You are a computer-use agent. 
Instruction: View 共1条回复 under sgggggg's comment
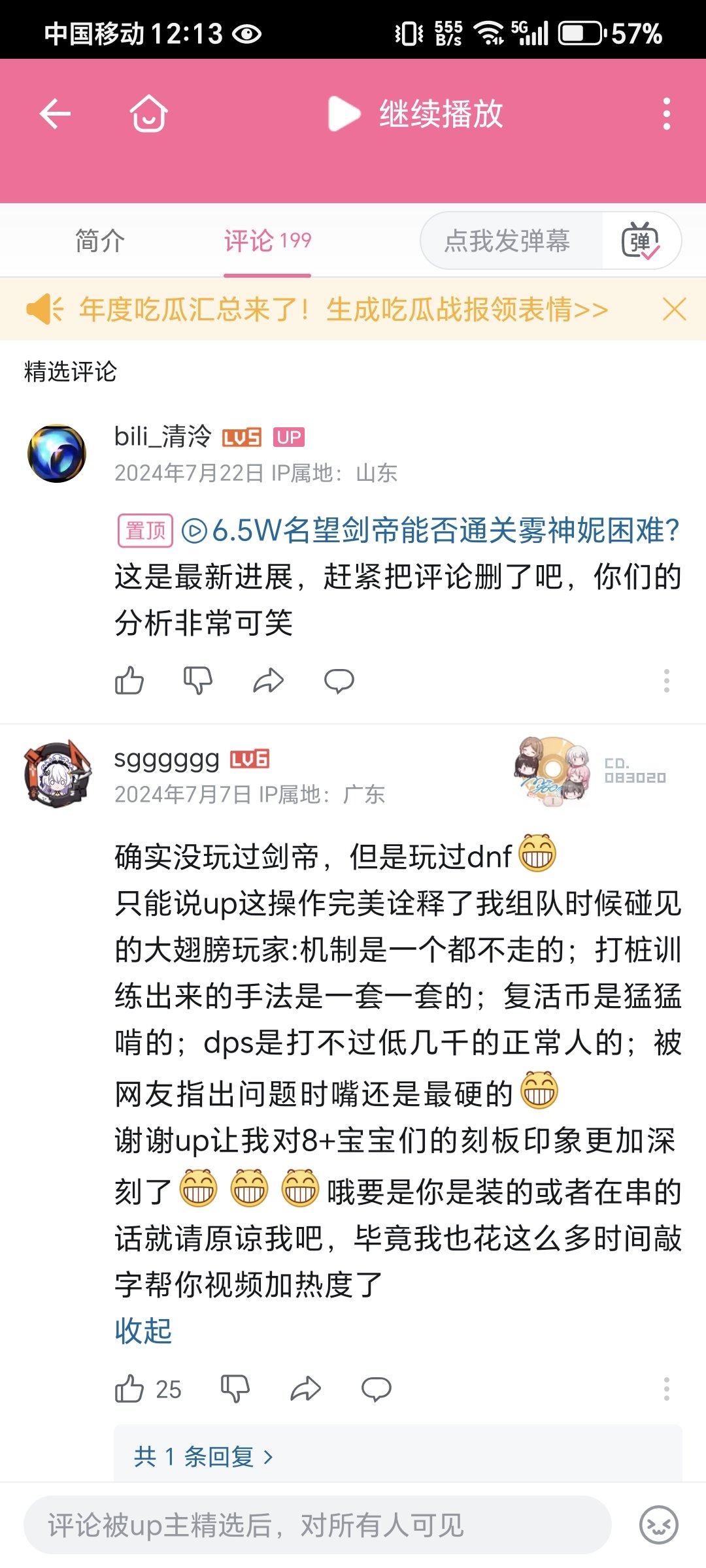click(x=203, y=1456)
